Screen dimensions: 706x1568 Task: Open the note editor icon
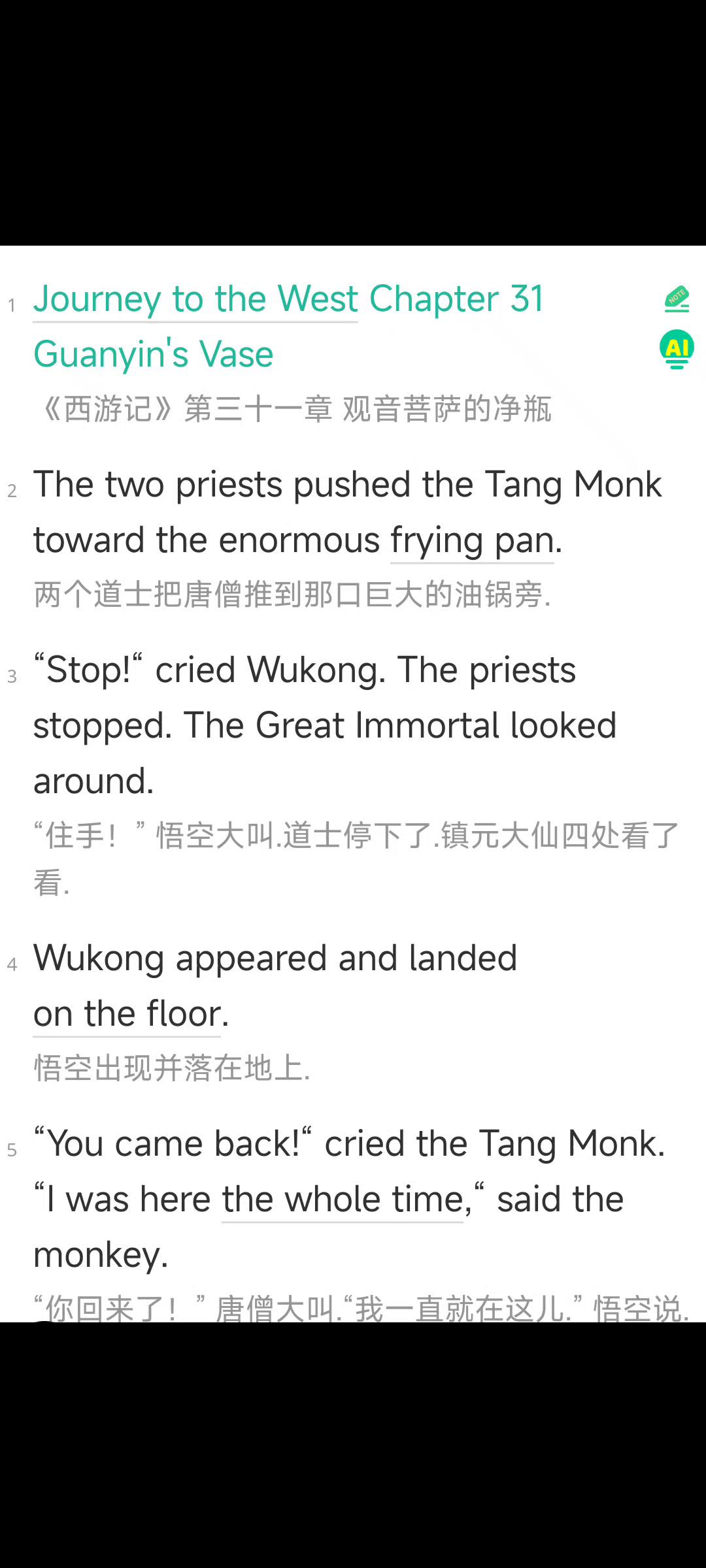[677, 299]
